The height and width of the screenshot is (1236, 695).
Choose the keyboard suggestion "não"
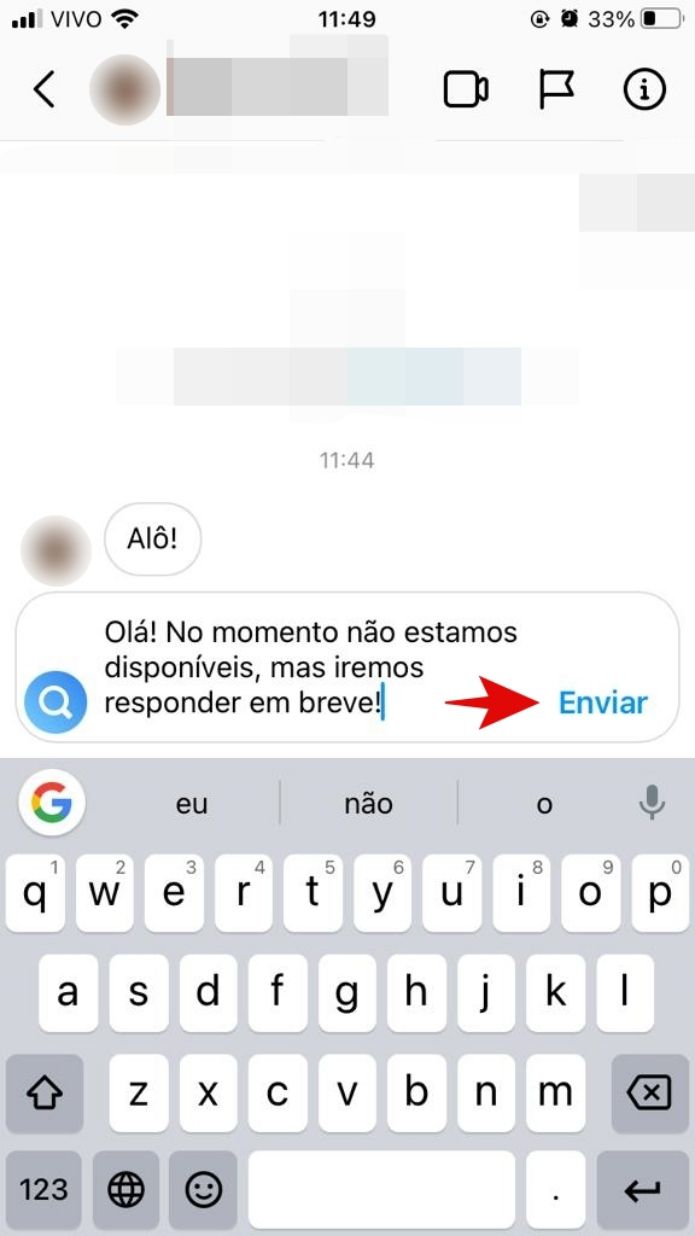(368, 803)
